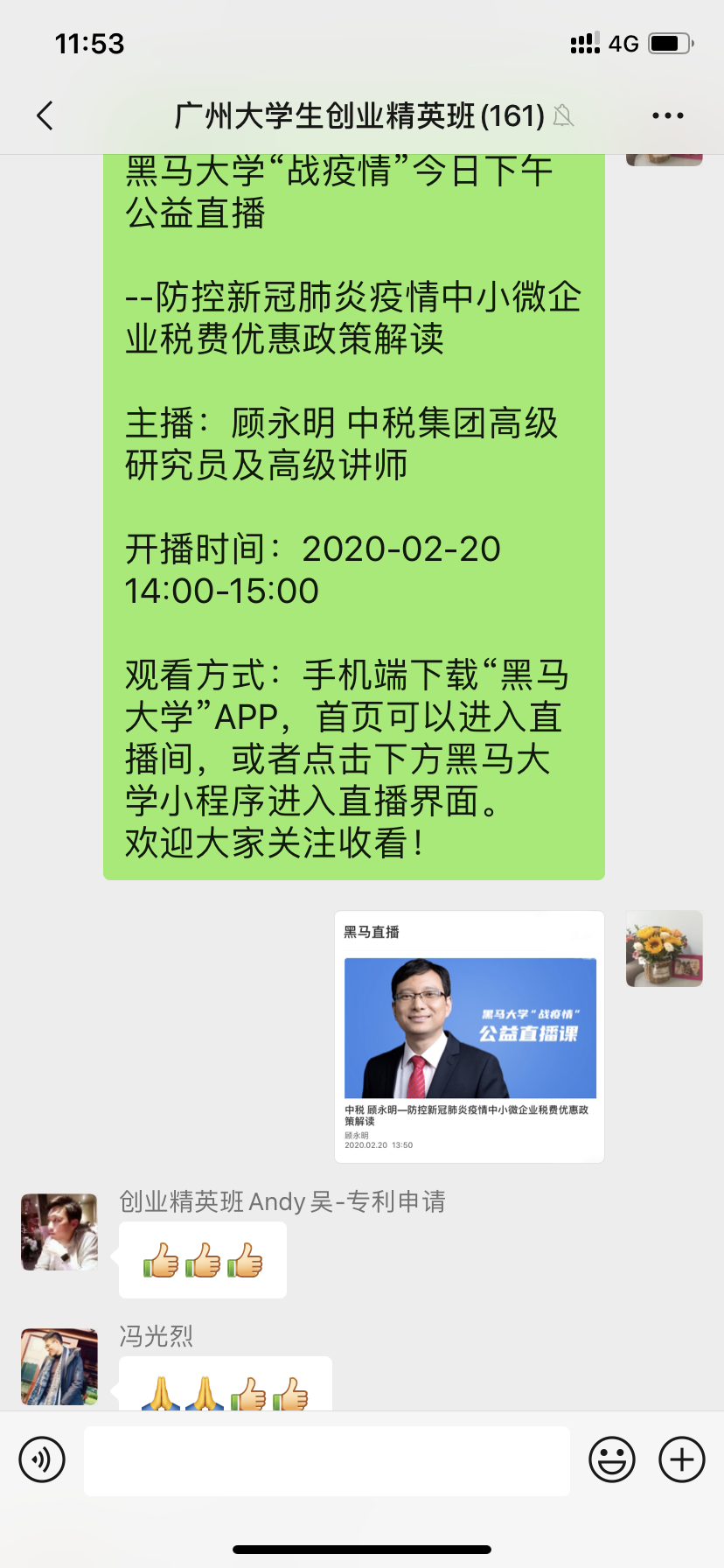Open the group chat info menu
724x1568 pixels.
667,115
